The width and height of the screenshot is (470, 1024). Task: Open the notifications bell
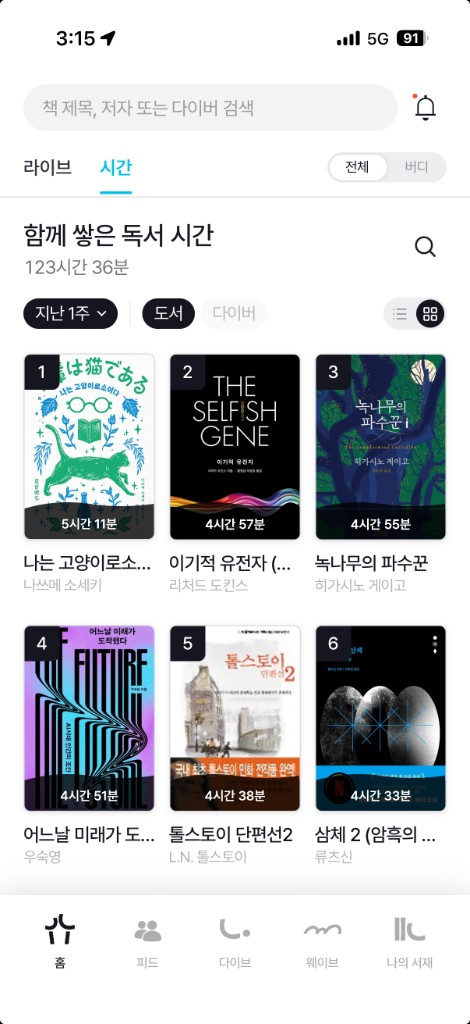tap(425, 107)
